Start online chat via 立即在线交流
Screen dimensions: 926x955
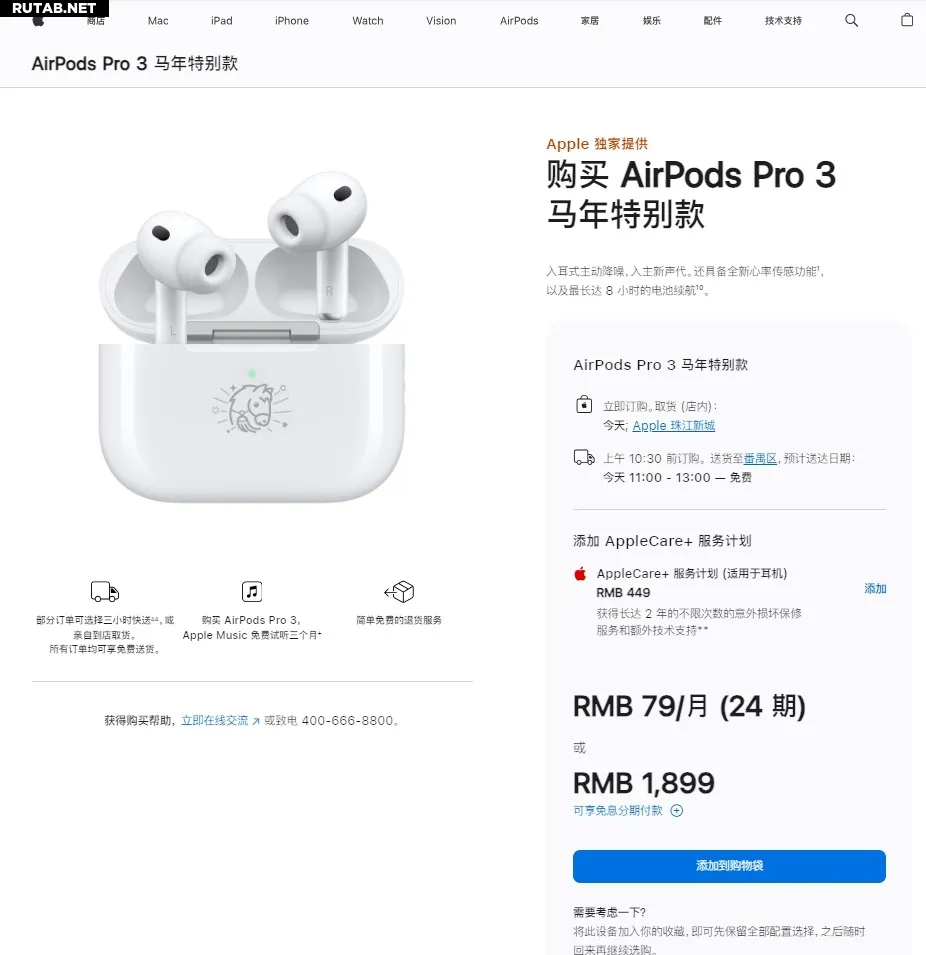click(x=220, y=721)
